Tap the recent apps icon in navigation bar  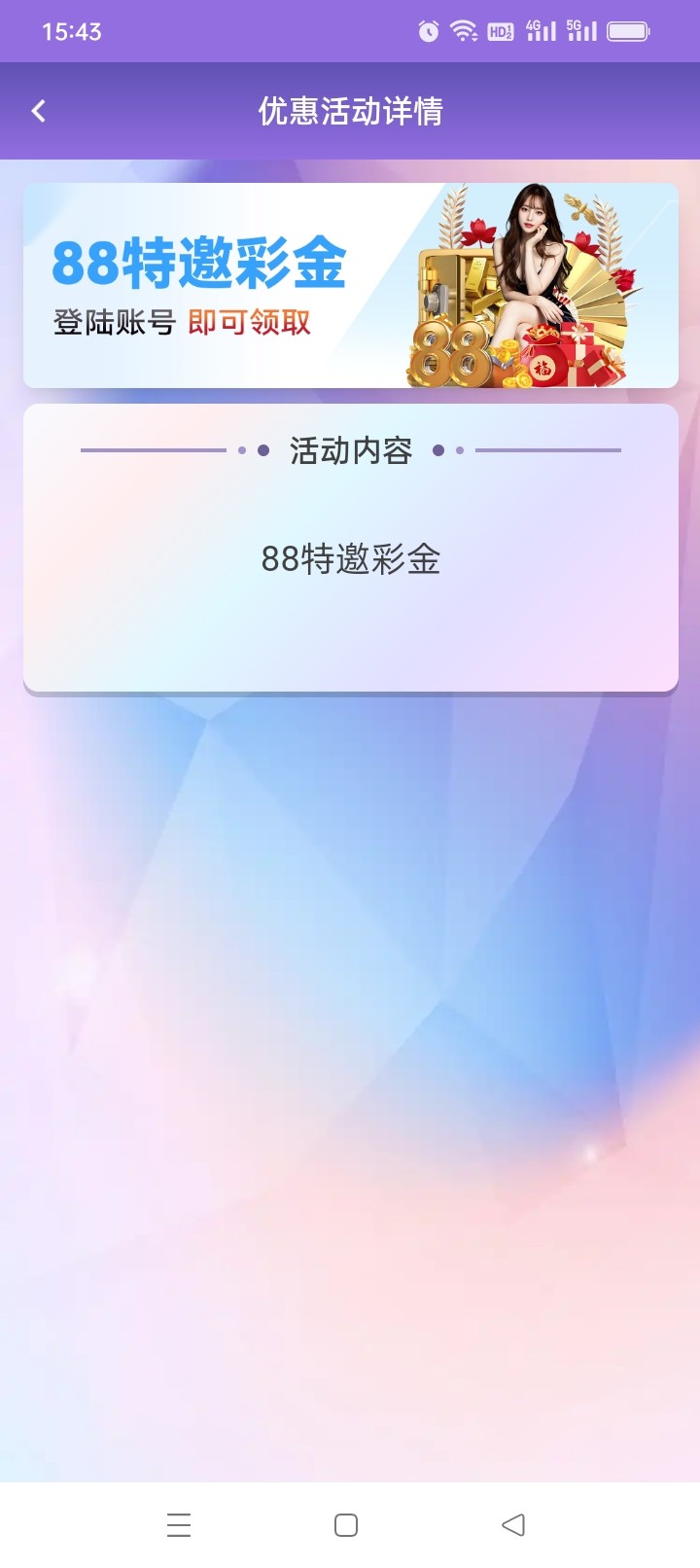tap(179, 1525)
